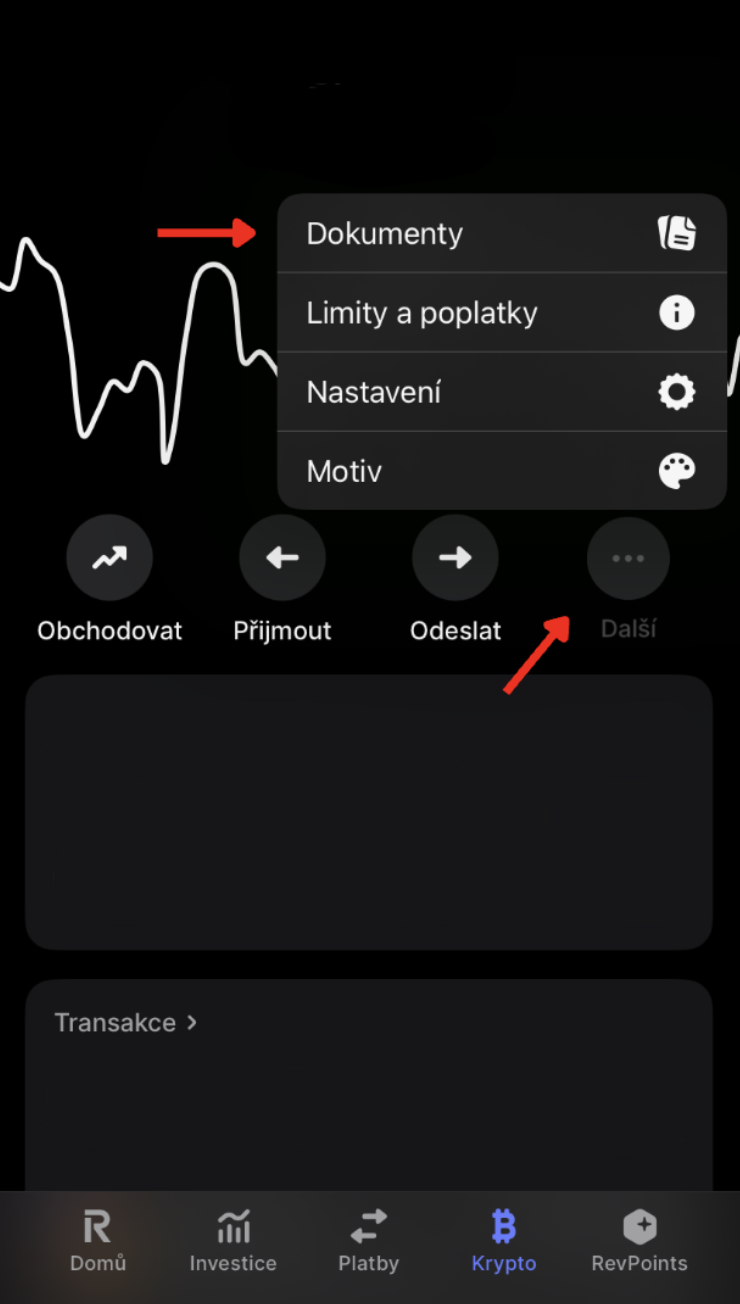This screenshot has width=740, height=1304.
Task: Click the RevPoints hexagon icon
Action: 640,1225
